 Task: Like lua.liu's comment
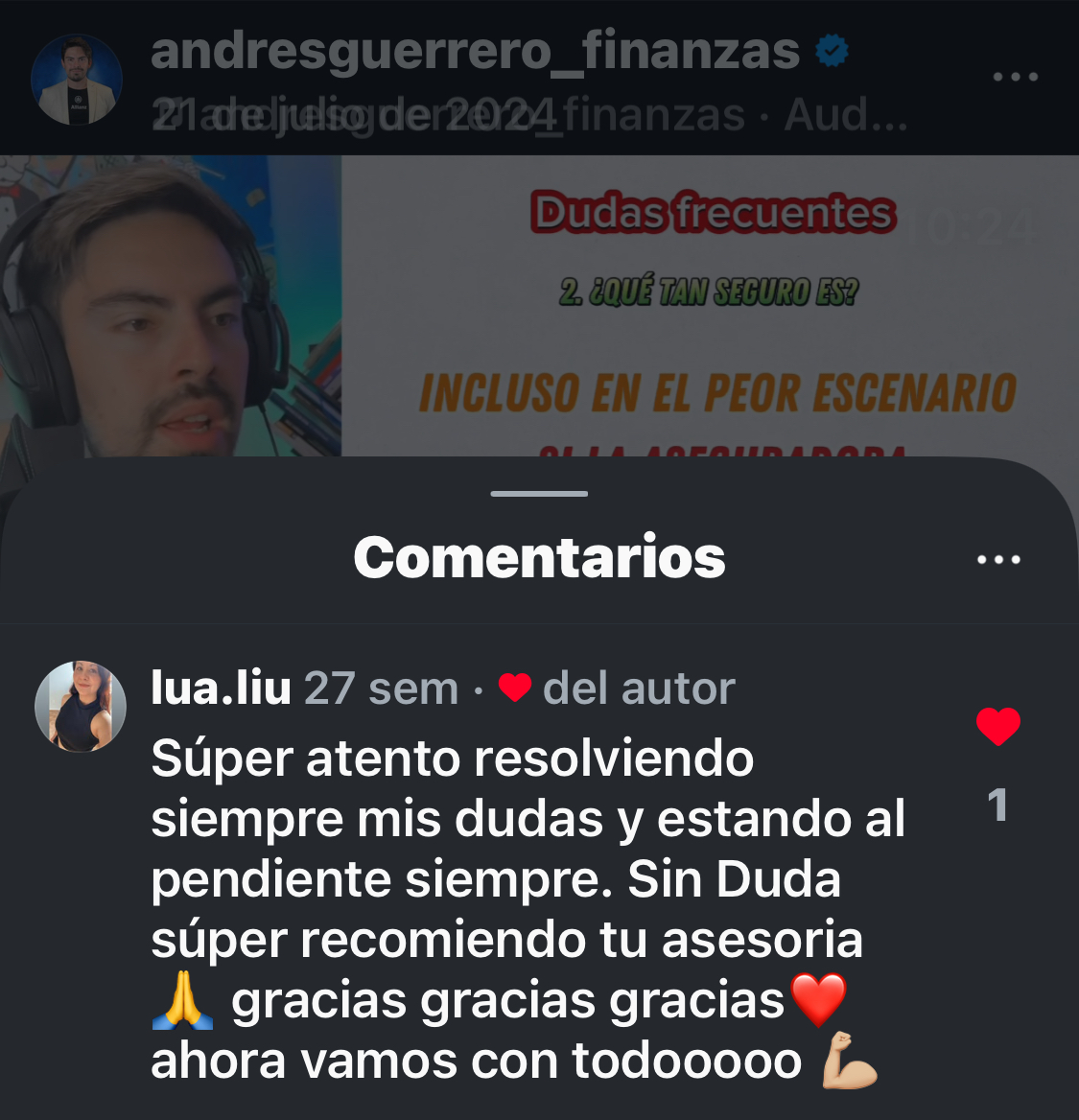[997, 727]
